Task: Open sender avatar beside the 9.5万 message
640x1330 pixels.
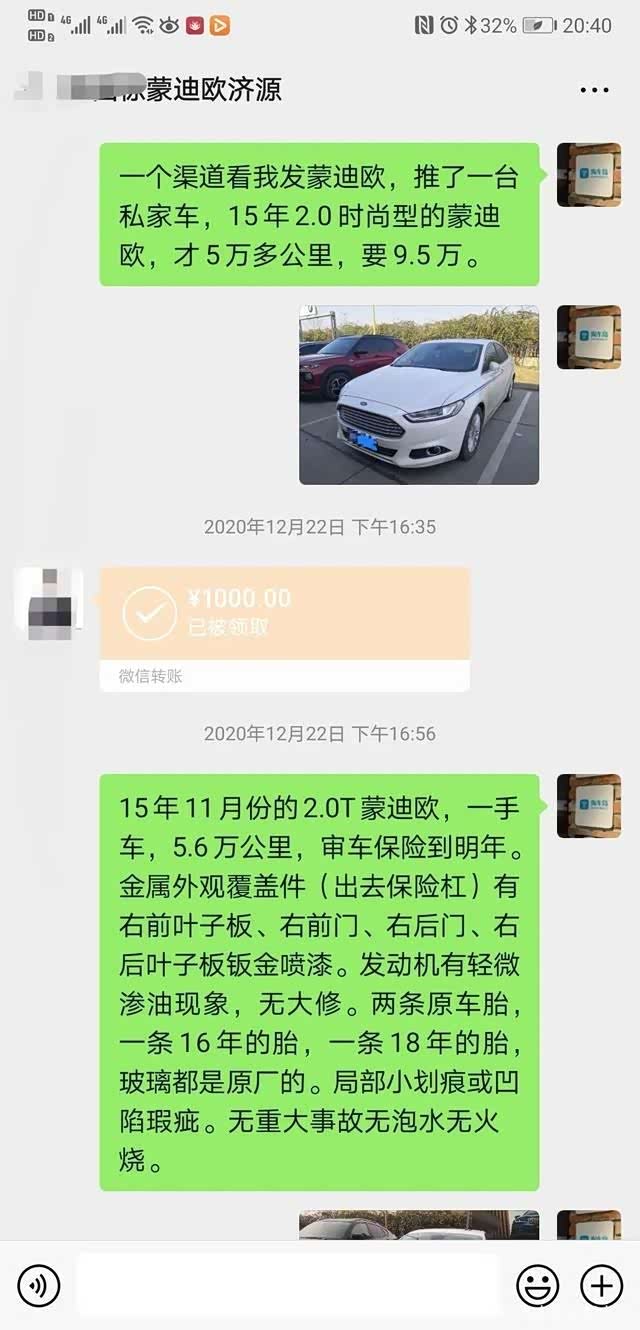Action: [x=588, y=175]
